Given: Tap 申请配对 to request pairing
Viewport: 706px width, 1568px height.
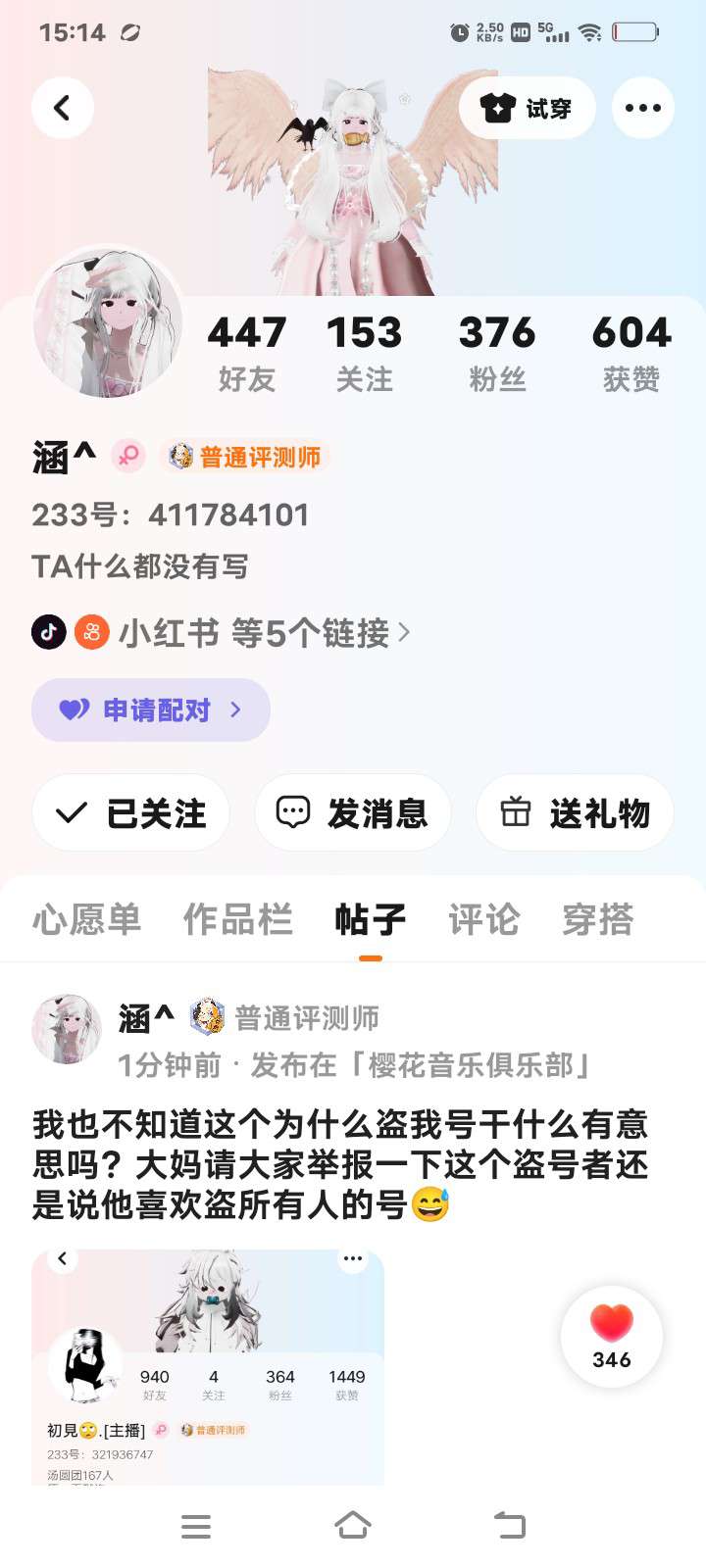Looking at the screenshot, I should click(151, 710).
